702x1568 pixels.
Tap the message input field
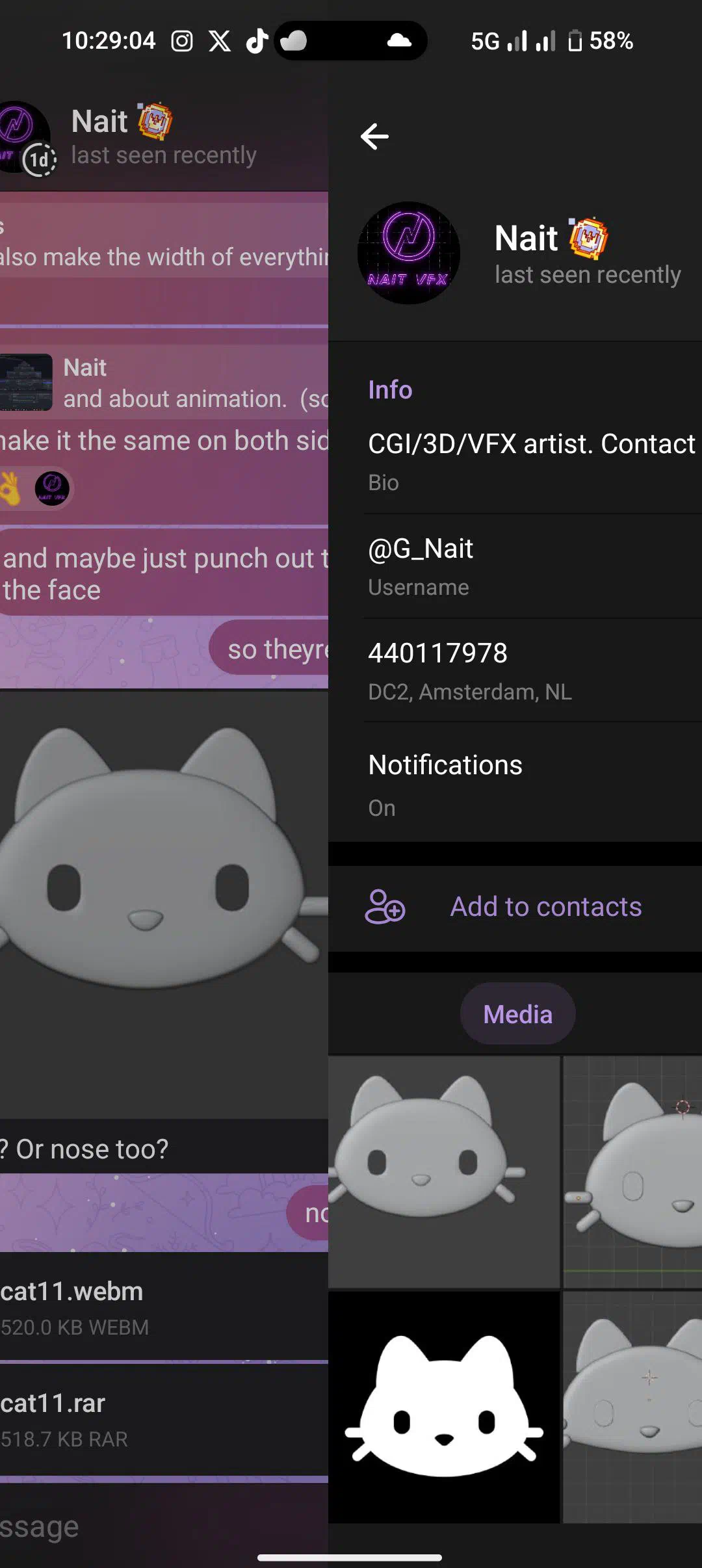pyautogui.click(x=164, y=1526)
